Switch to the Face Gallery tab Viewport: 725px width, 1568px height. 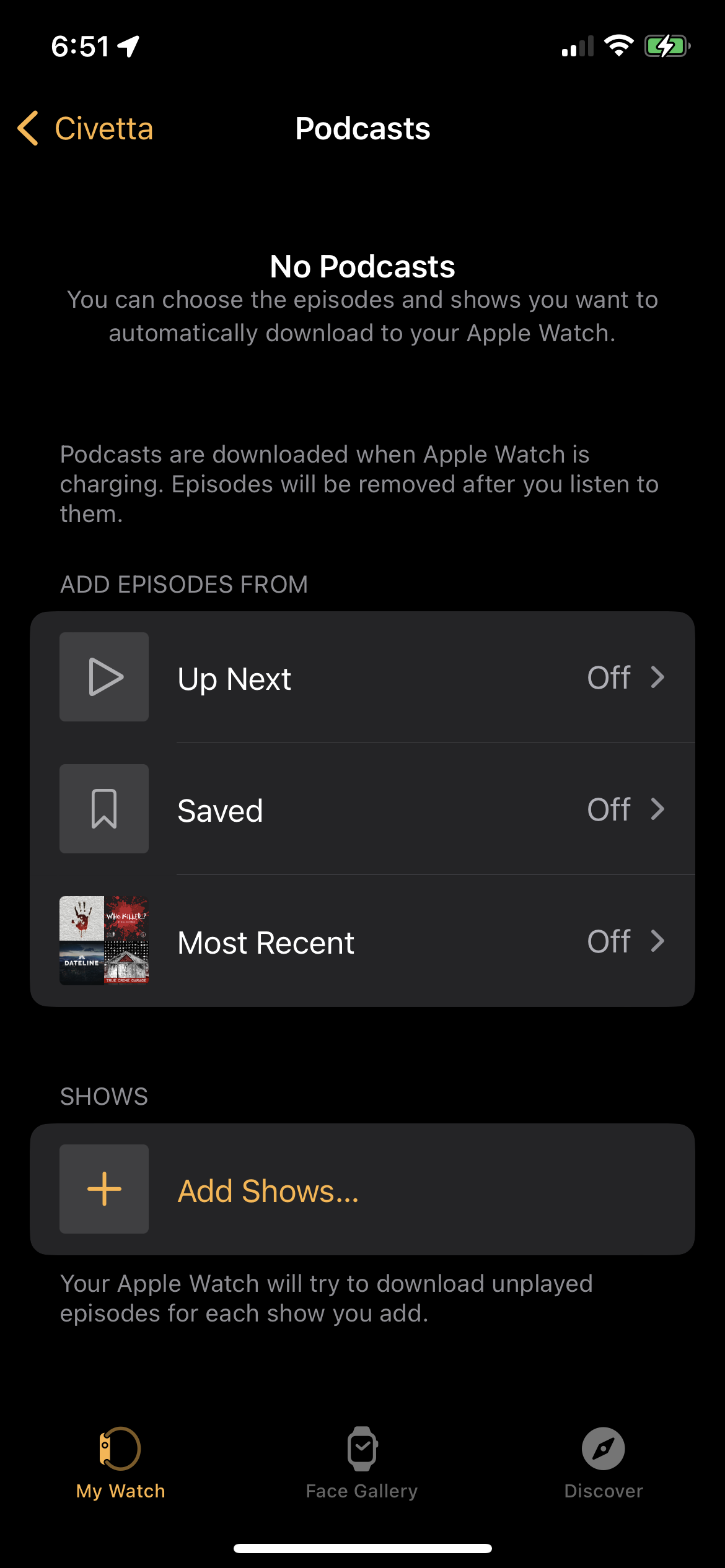[362, 1463]
